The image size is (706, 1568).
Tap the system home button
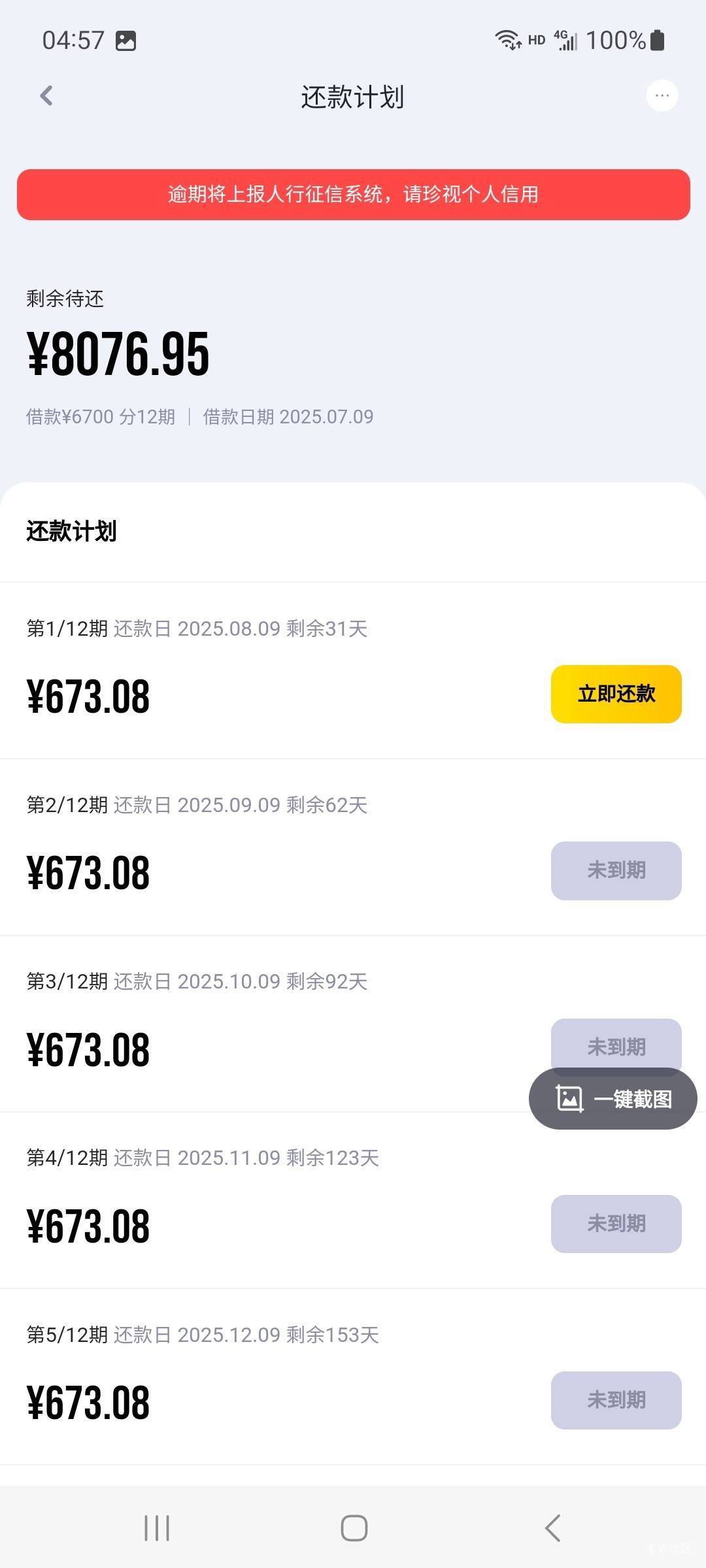(x=354, y=1528)
